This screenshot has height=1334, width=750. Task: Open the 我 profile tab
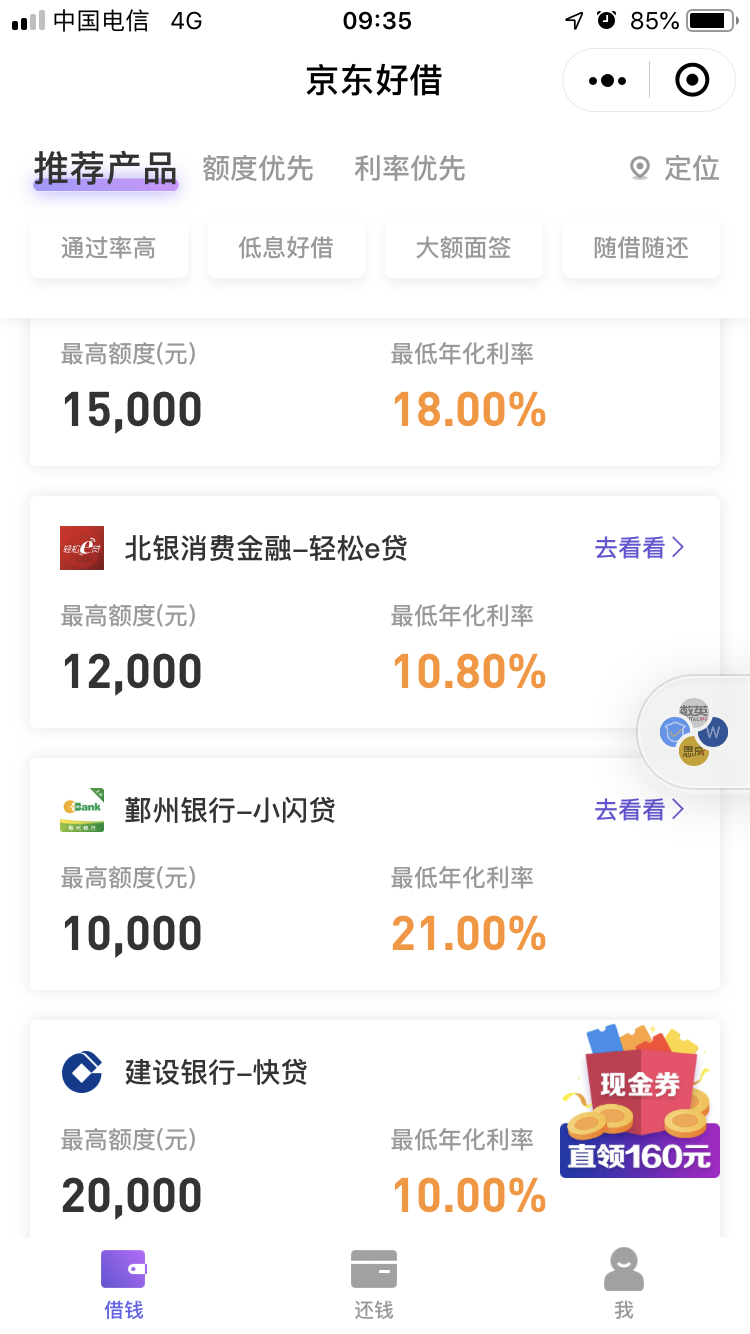click(x=624, y=1284)
